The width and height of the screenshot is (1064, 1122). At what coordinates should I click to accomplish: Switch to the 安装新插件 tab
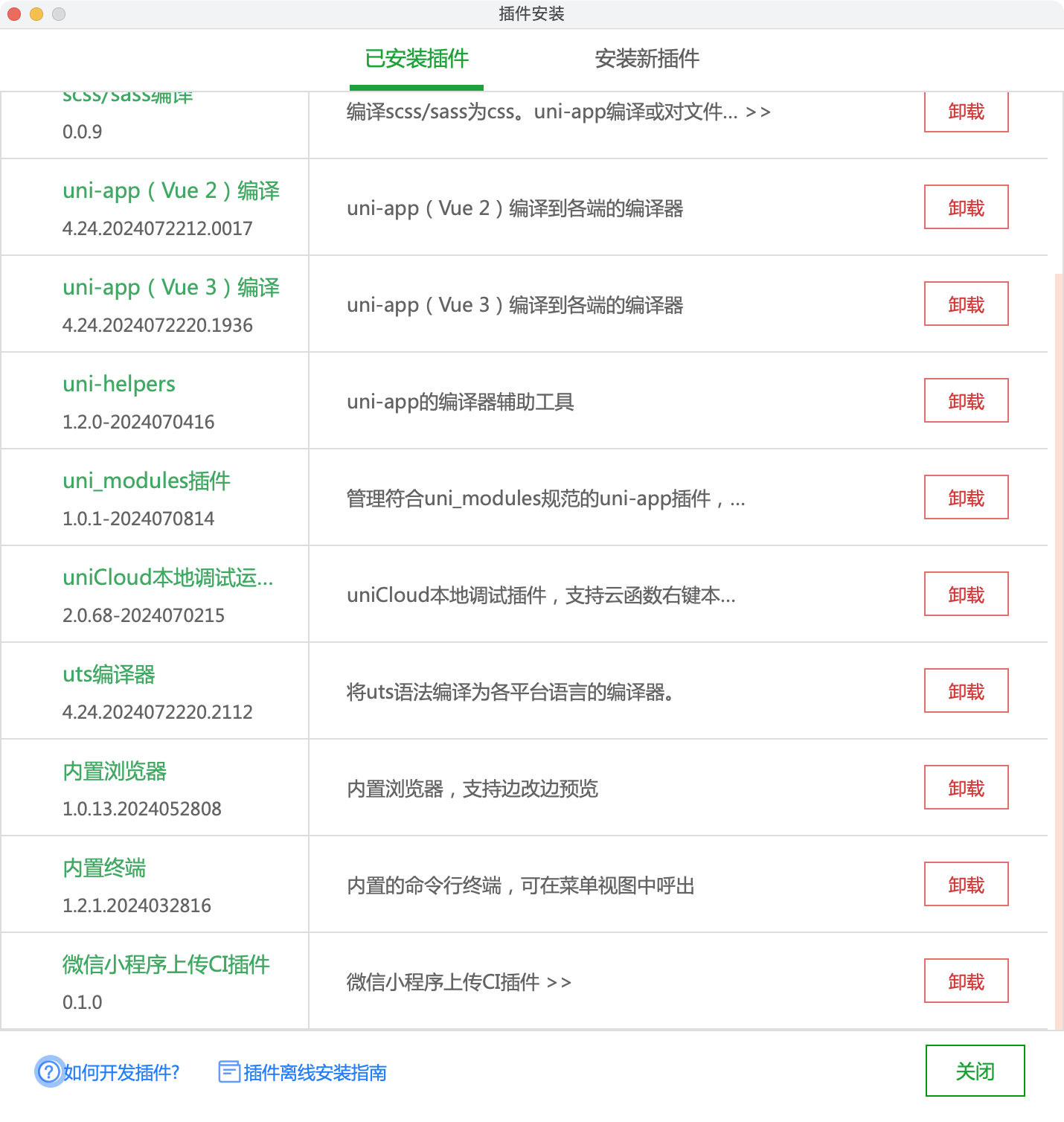click(647, 59)
